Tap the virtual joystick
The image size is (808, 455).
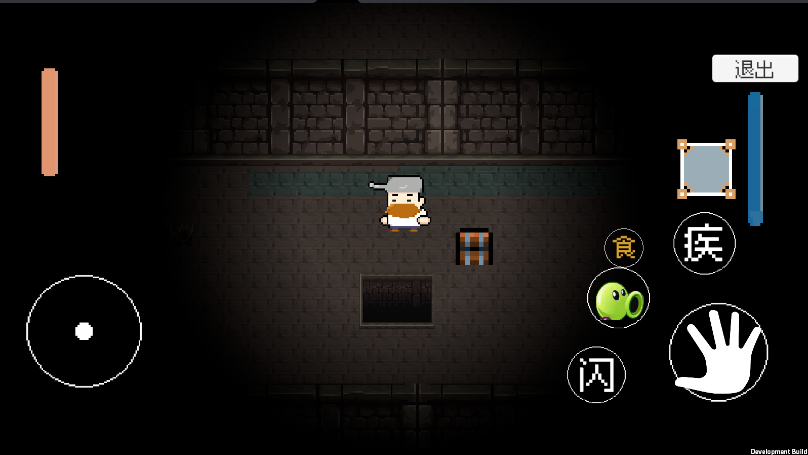pos(84,331)
